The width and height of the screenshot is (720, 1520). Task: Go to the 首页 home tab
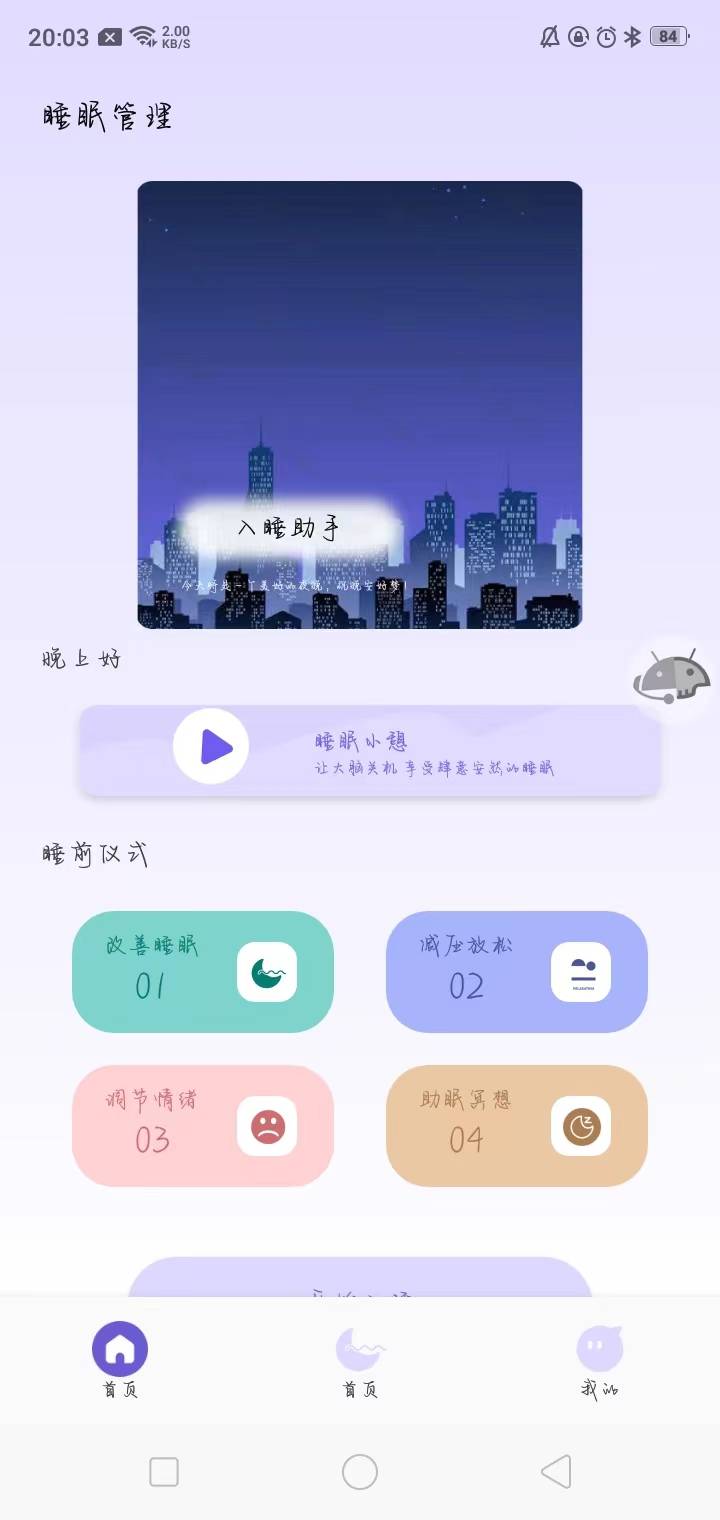pyautogui.click(x=120, y=1360)
